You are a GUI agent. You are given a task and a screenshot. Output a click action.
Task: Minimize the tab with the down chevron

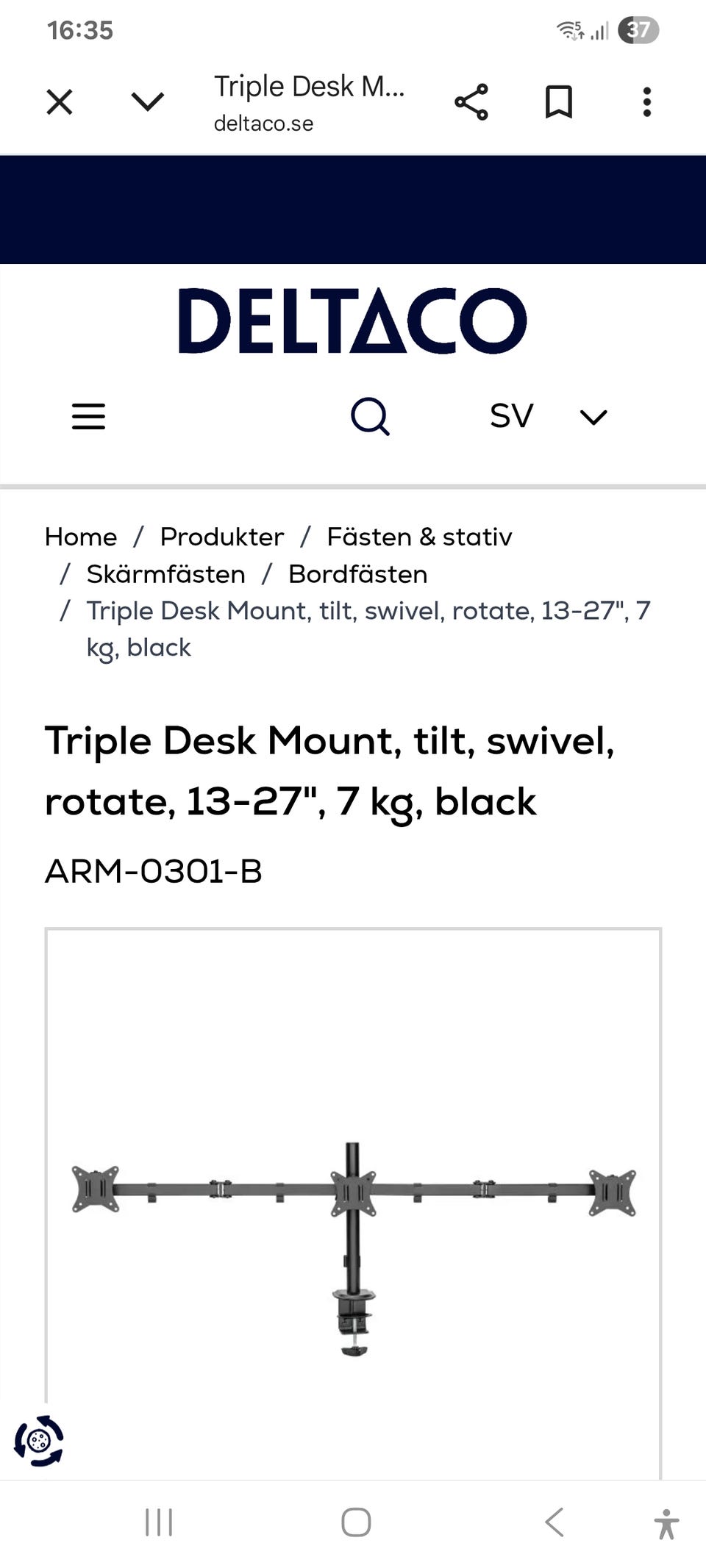(x=147, y=101)
